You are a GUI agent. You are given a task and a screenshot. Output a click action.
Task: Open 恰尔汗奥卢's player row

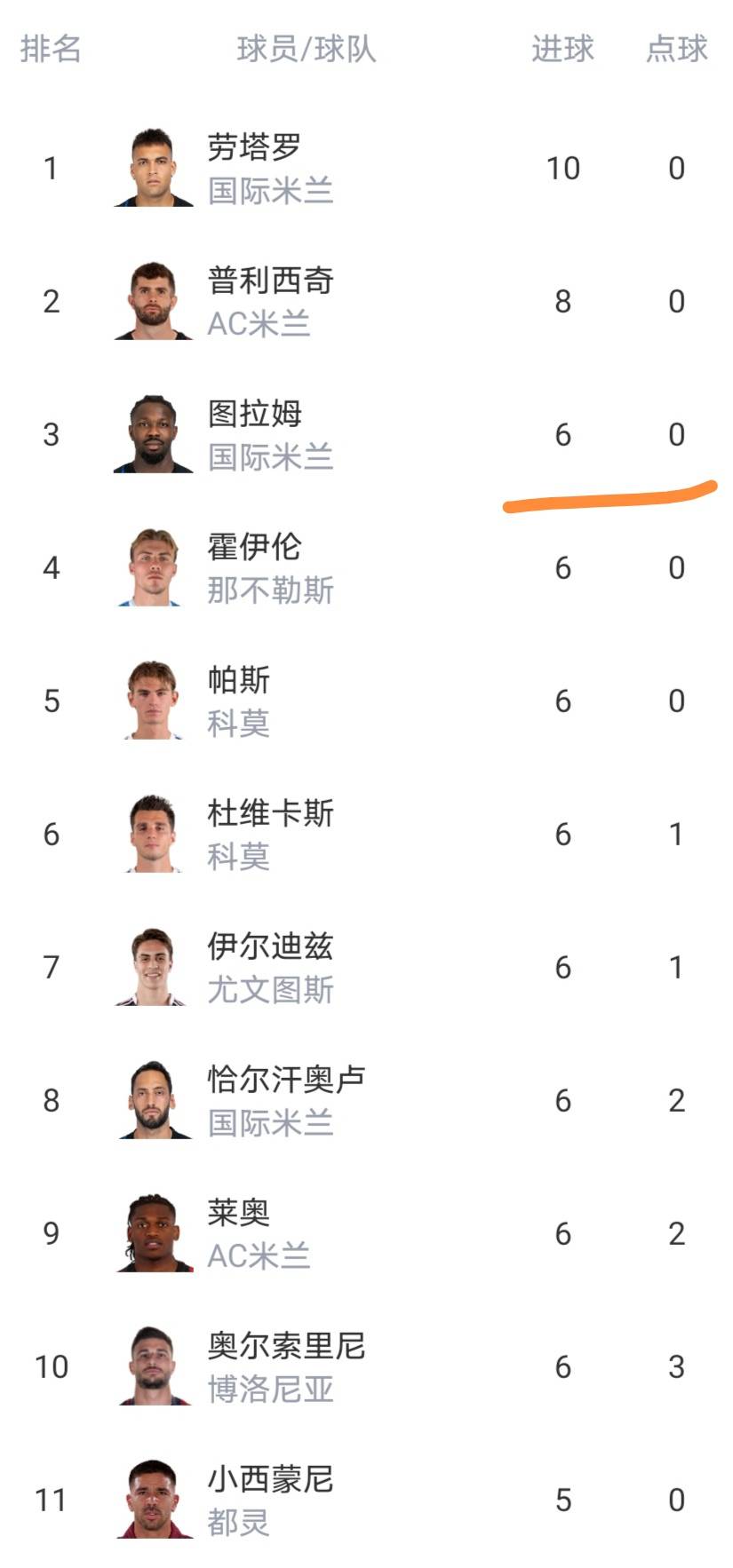286,1081
